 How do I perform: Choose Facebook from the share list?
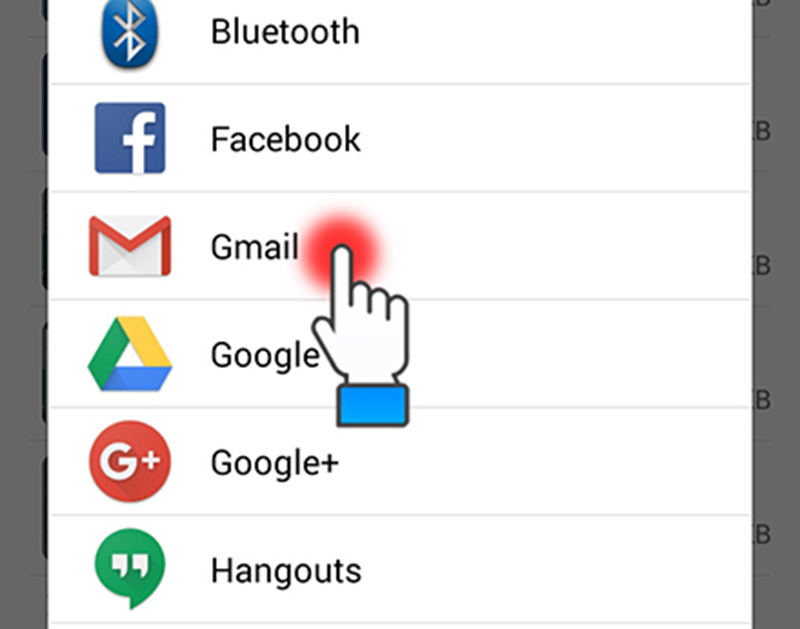pyautogui.click(x=285, y=139)
